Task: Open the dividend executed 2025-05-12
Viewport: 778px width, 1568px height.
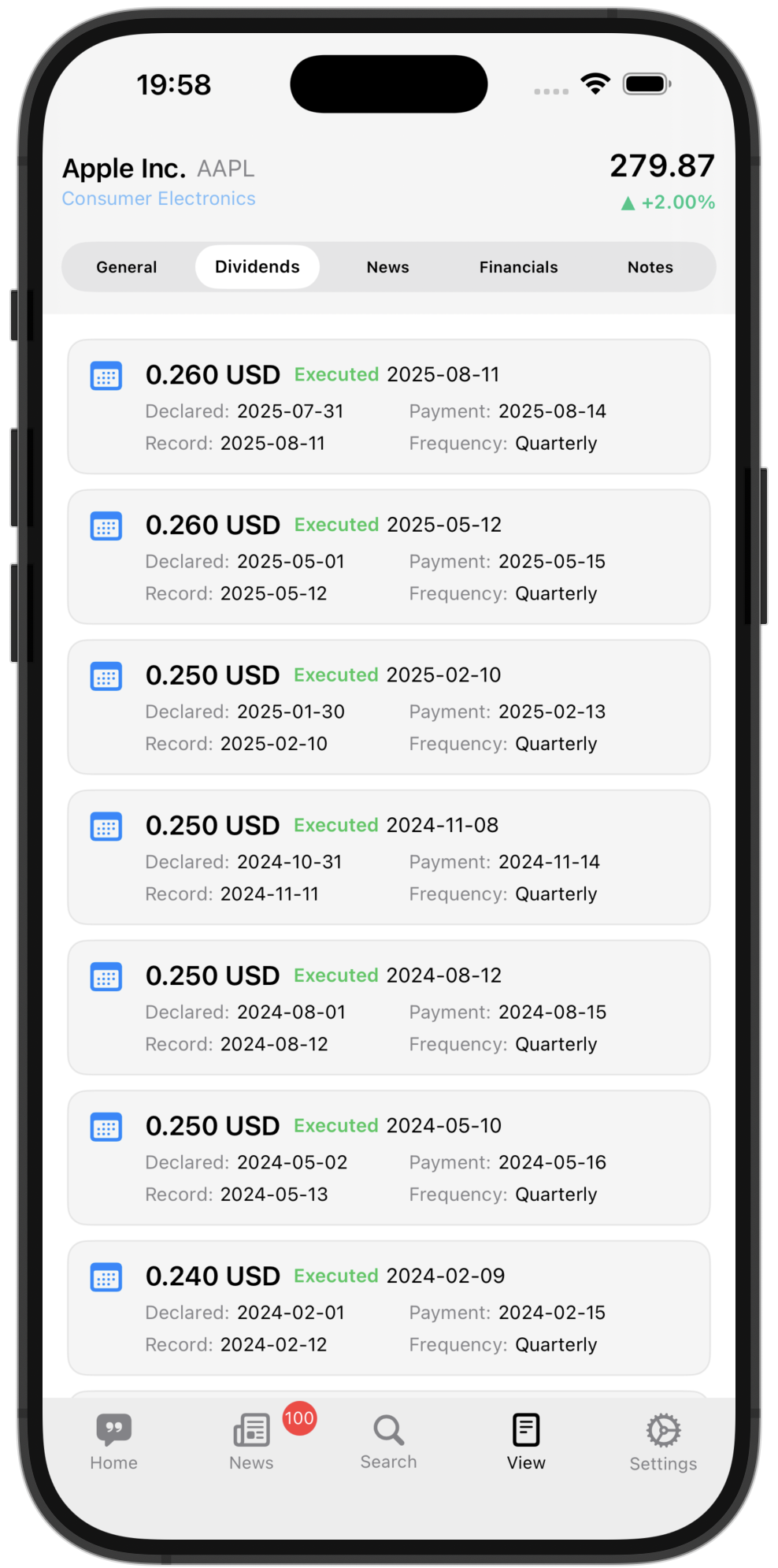Action: [x=389, y=557]
